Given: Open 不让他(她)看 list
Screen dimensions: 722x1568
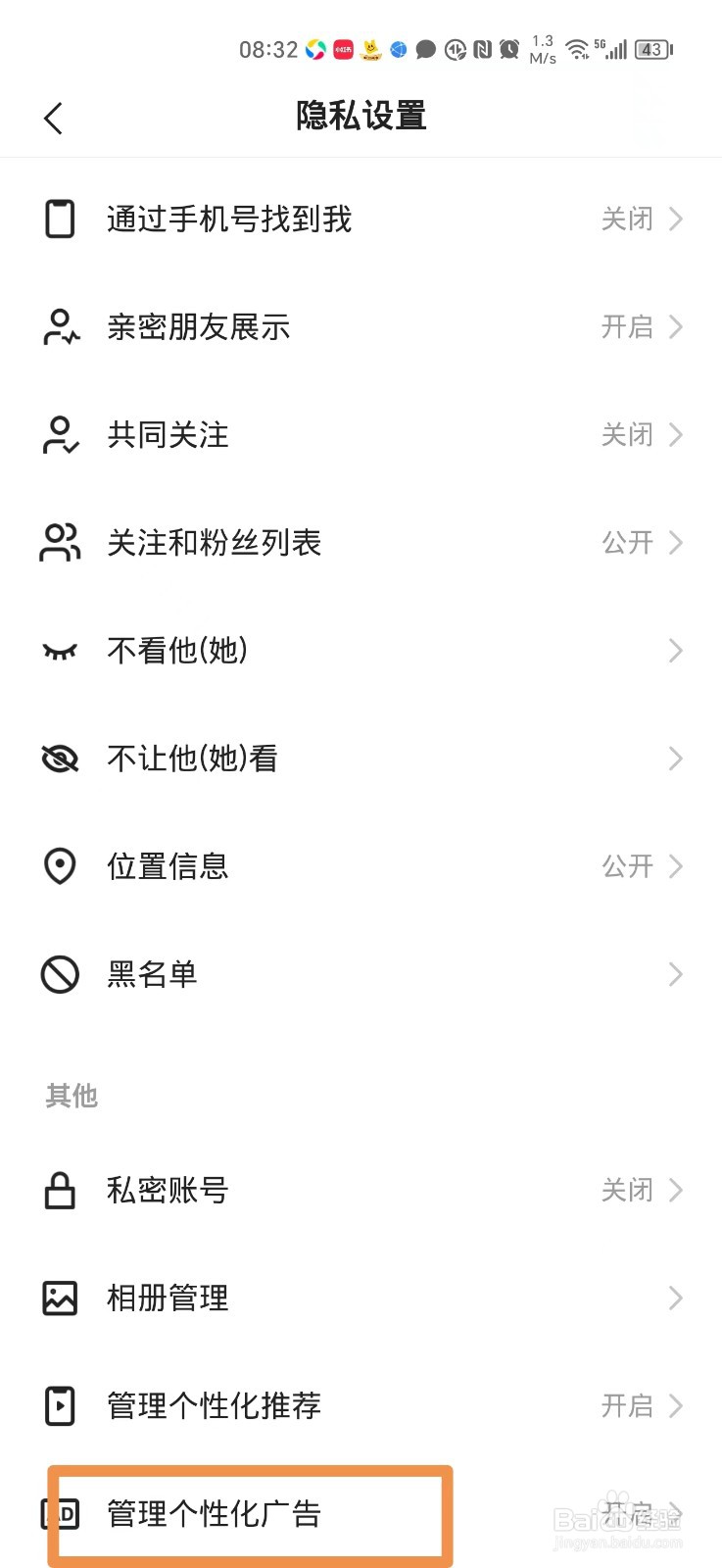Looking at the screenshot, I should click(361, 758).
